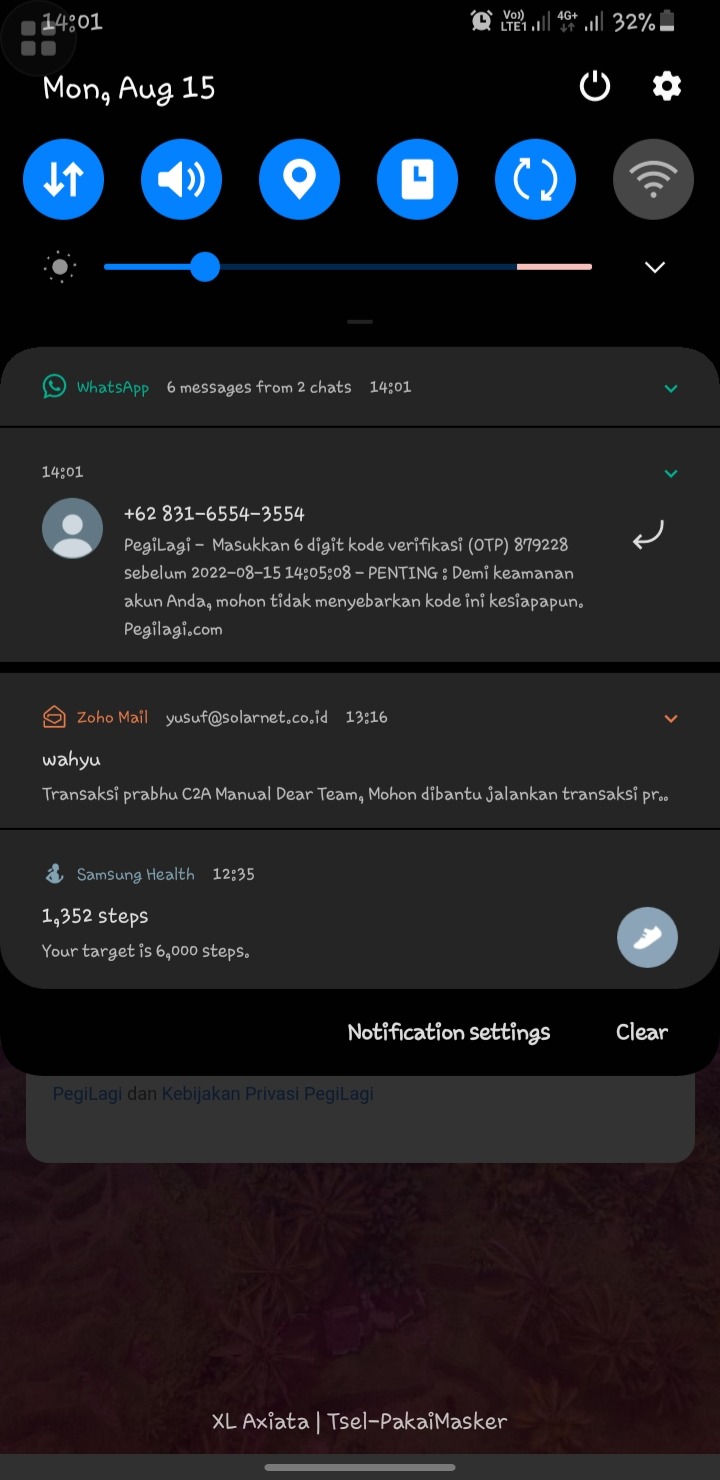This screenshot has height=1480, width=720.
Task: Turn off mobile data
Action: pyautogui.click(x=63, y=180)
